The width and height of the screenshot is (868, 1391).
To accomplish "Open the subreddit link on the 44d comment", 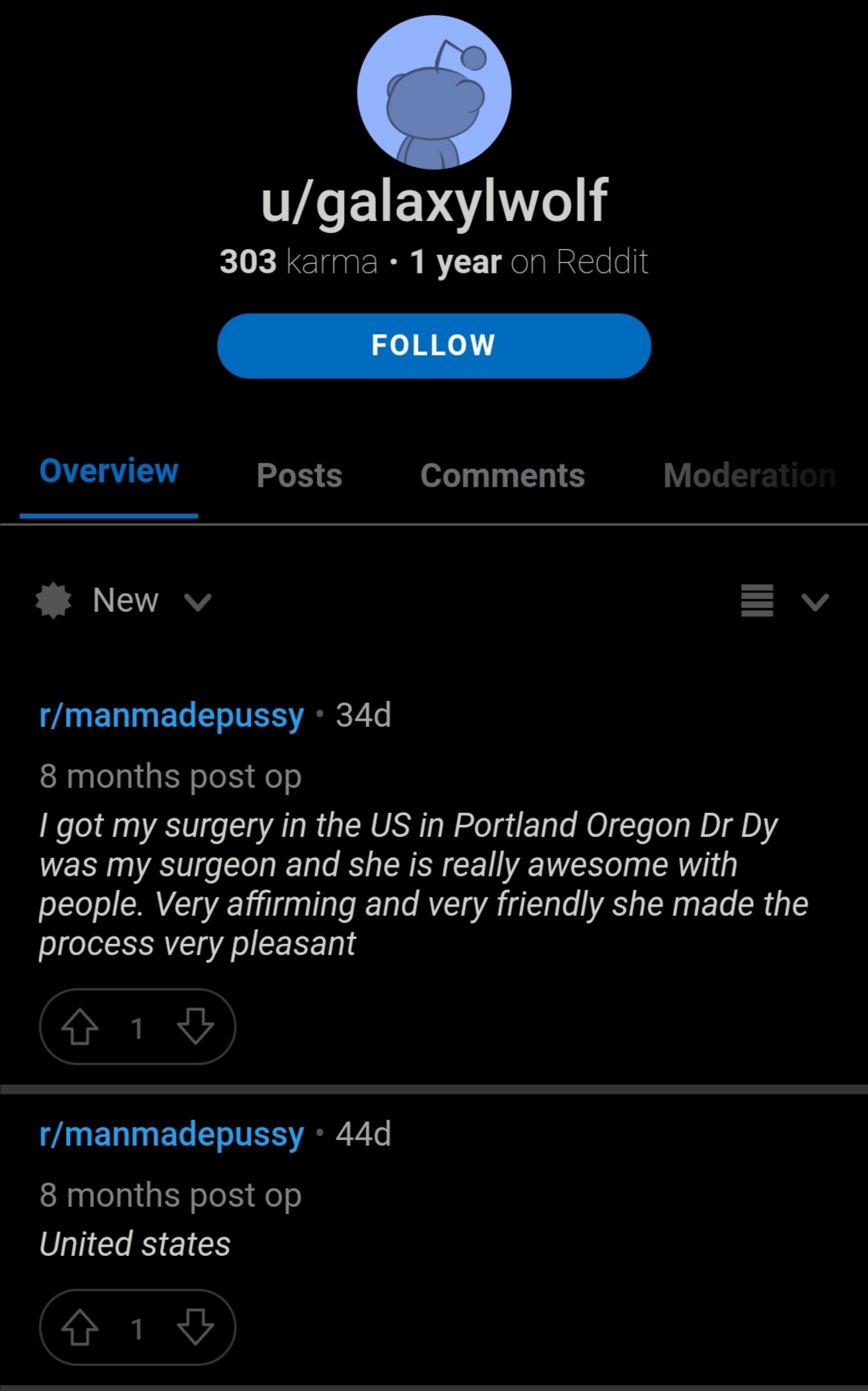I will (172, 1134).
